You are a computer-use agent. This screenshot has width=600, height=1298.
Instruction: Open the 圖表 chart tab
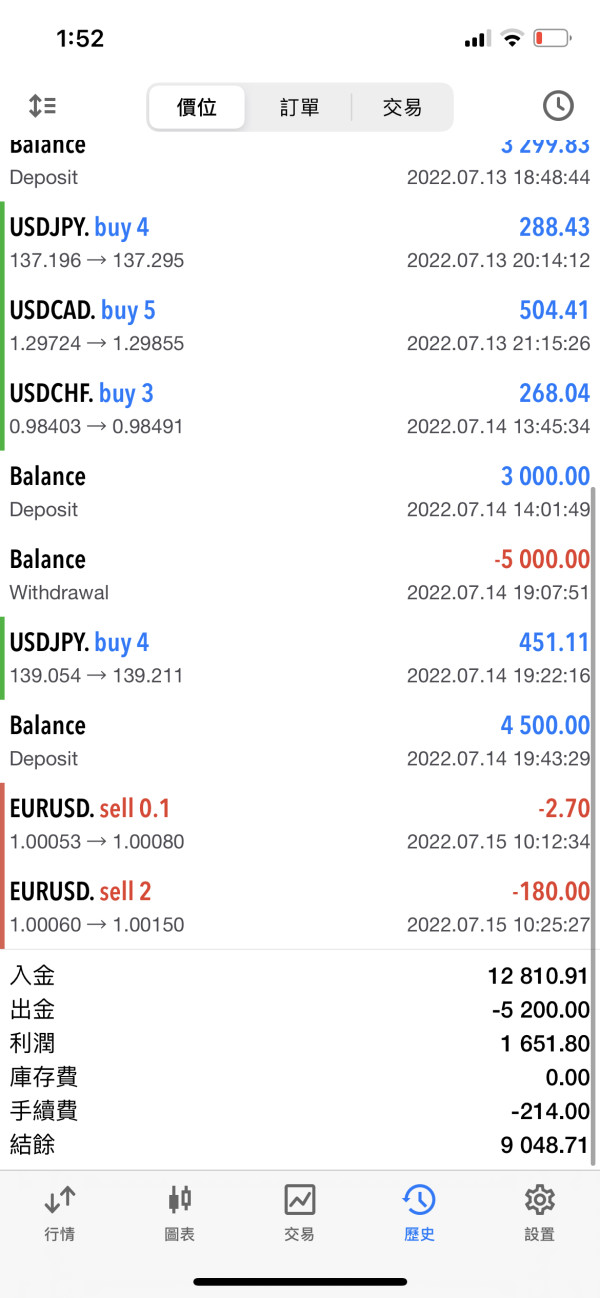coord(180,1212)
